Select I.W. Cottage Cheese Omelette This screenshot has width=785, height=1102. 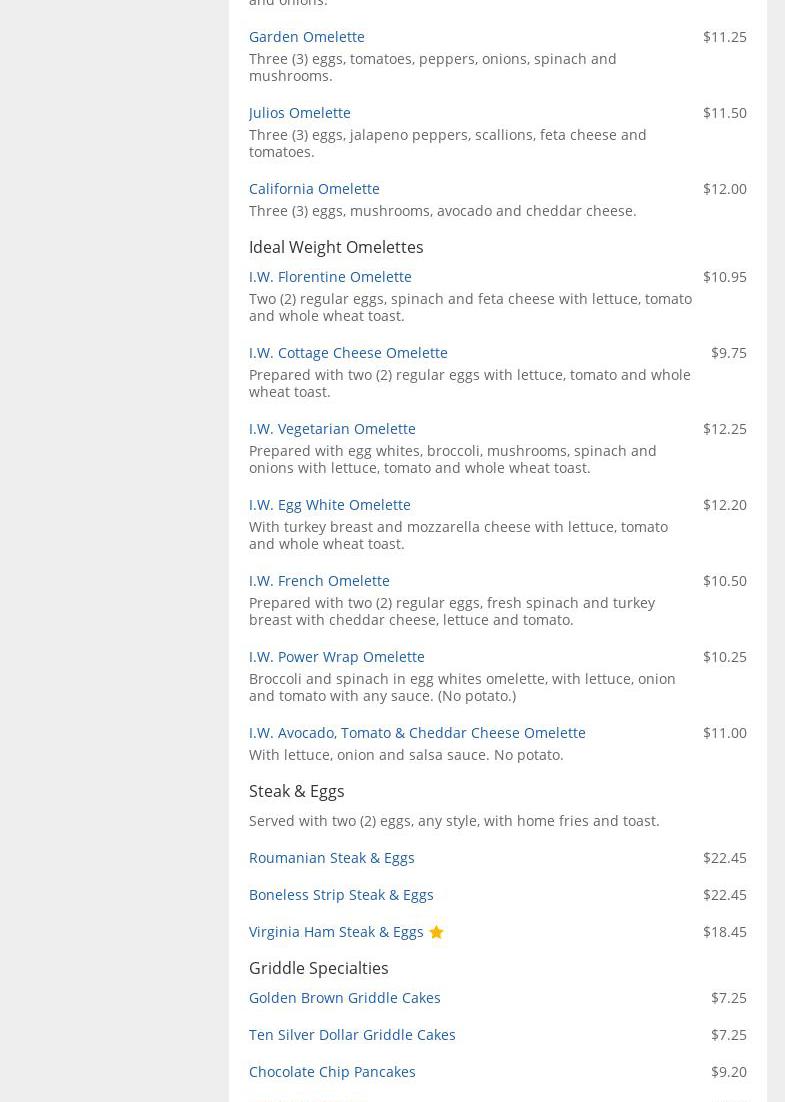click(348, 353)
